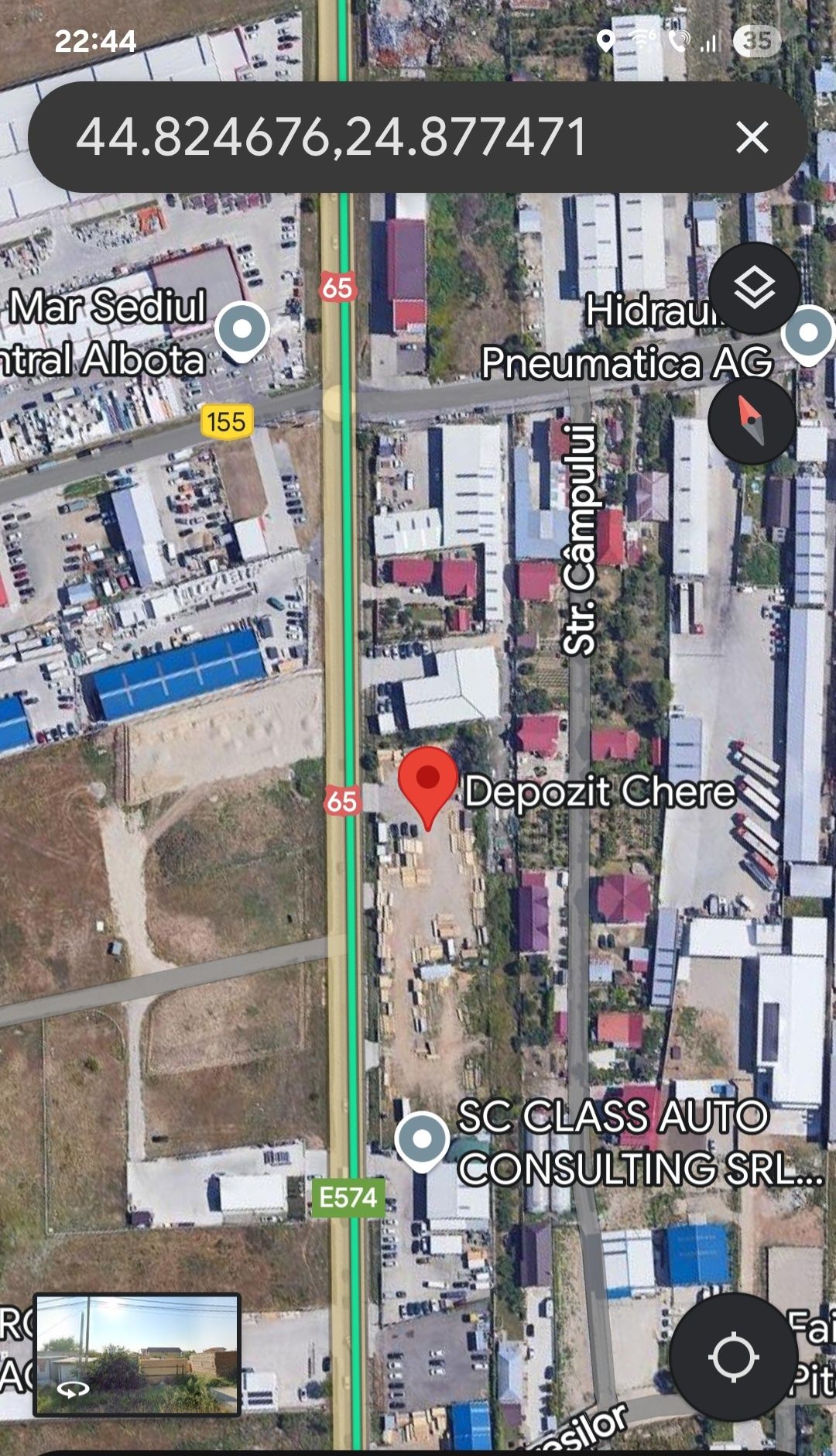Viewport: 836px width, 1456px height.
Task: Open SC CLASS AUTO CONSULTING SRL marker
Action: pos(422,1140)
